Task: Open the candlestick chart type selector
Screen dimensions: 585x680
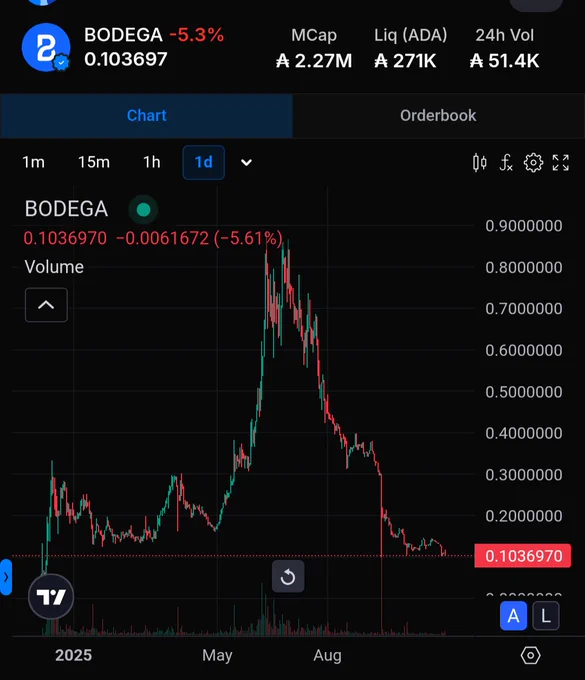Action: pyautogui.click(x=479, y=163)
